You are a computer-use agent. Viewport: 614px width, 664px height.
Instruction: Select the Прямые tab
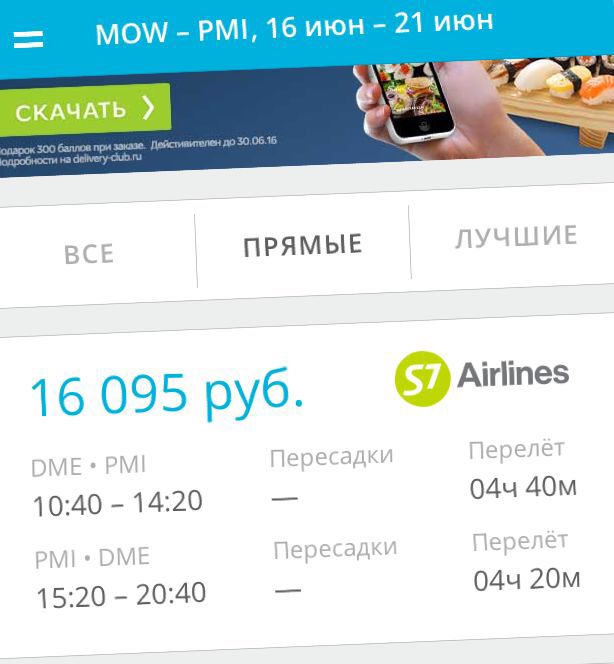[303, 245]
